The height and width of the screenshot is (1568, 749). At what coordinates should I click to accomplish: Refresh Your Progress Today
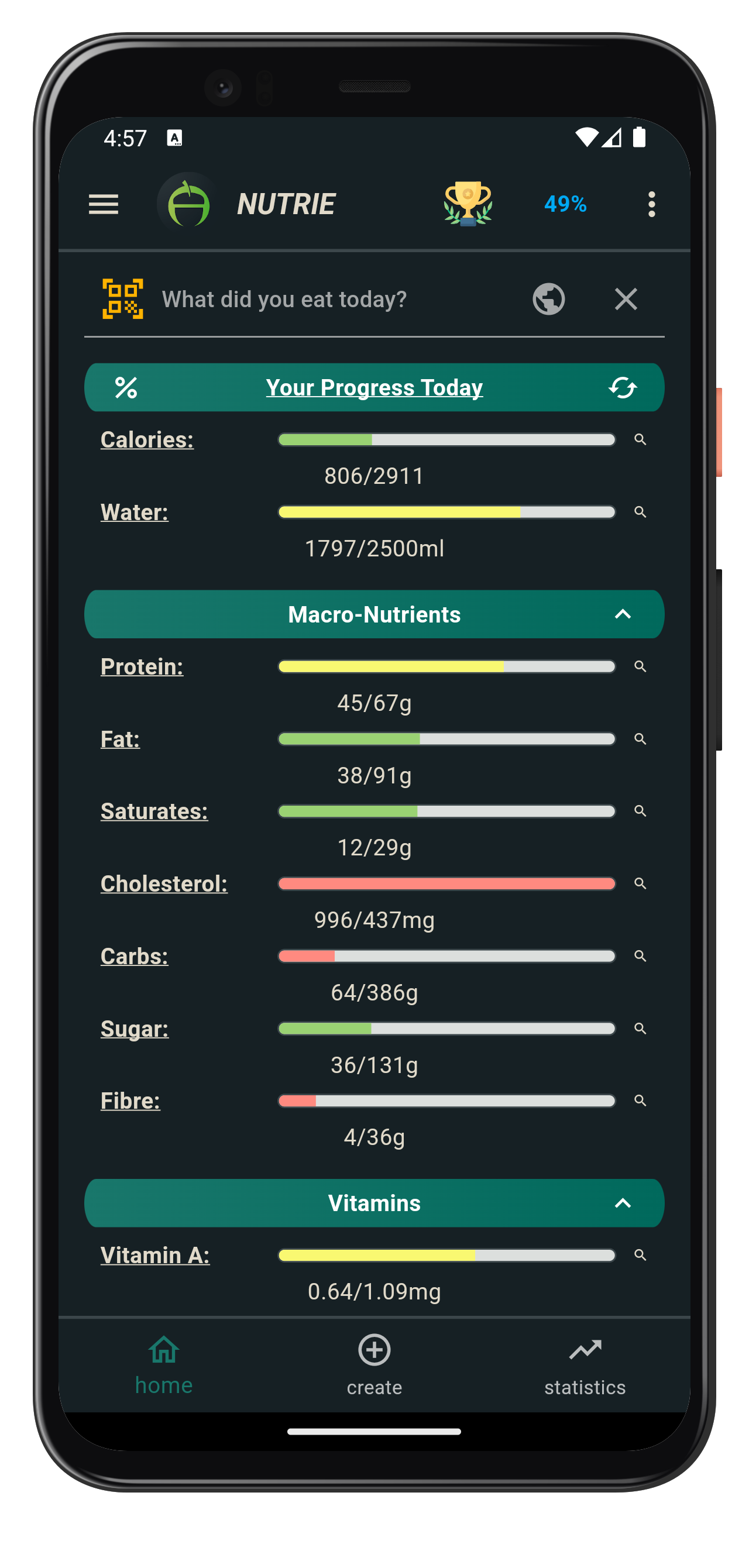(623, 388)
